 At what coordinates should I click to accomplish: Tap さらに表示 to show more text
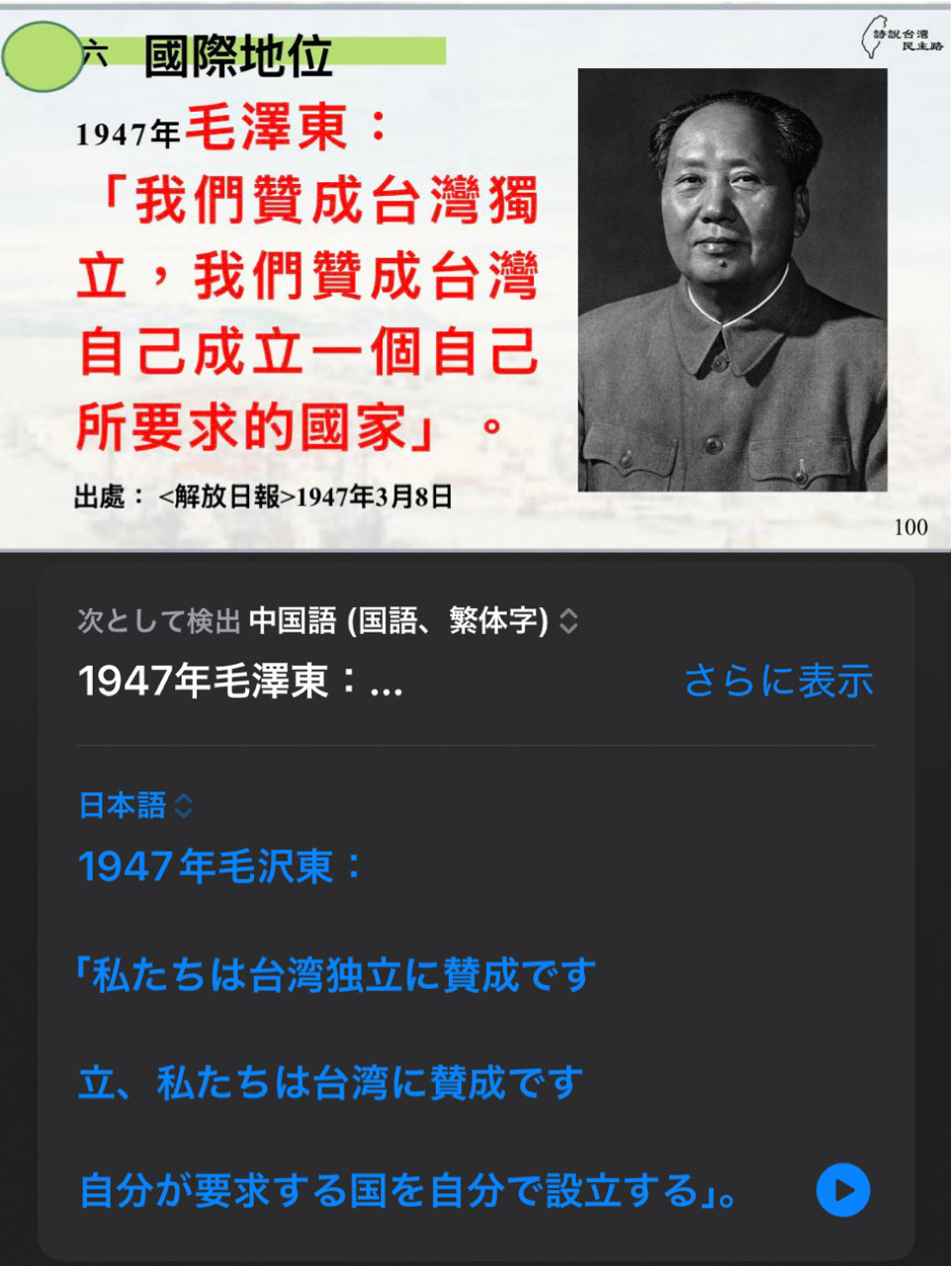778,680
